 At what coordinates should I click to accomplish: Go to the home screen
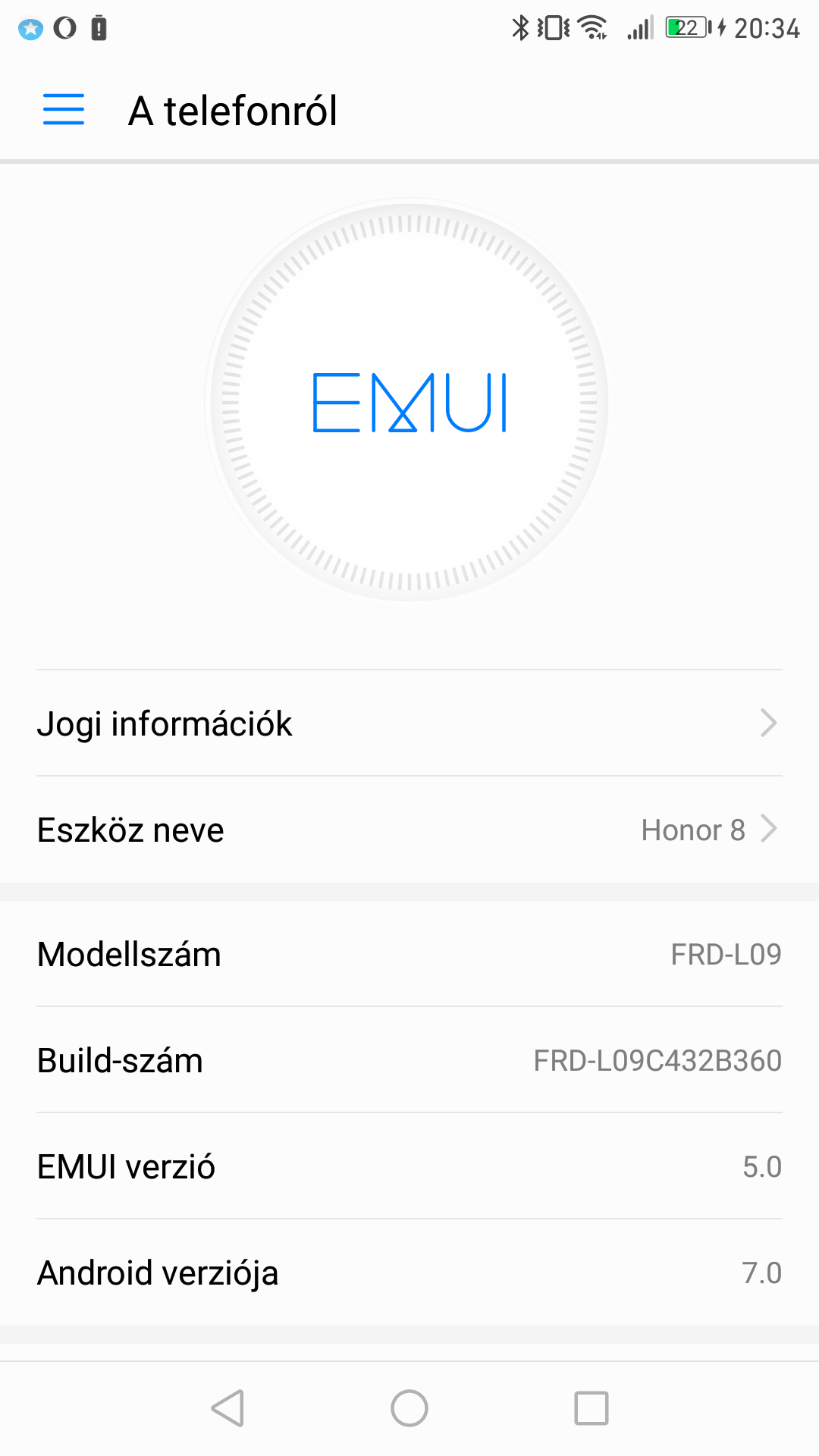[409, 1408]
